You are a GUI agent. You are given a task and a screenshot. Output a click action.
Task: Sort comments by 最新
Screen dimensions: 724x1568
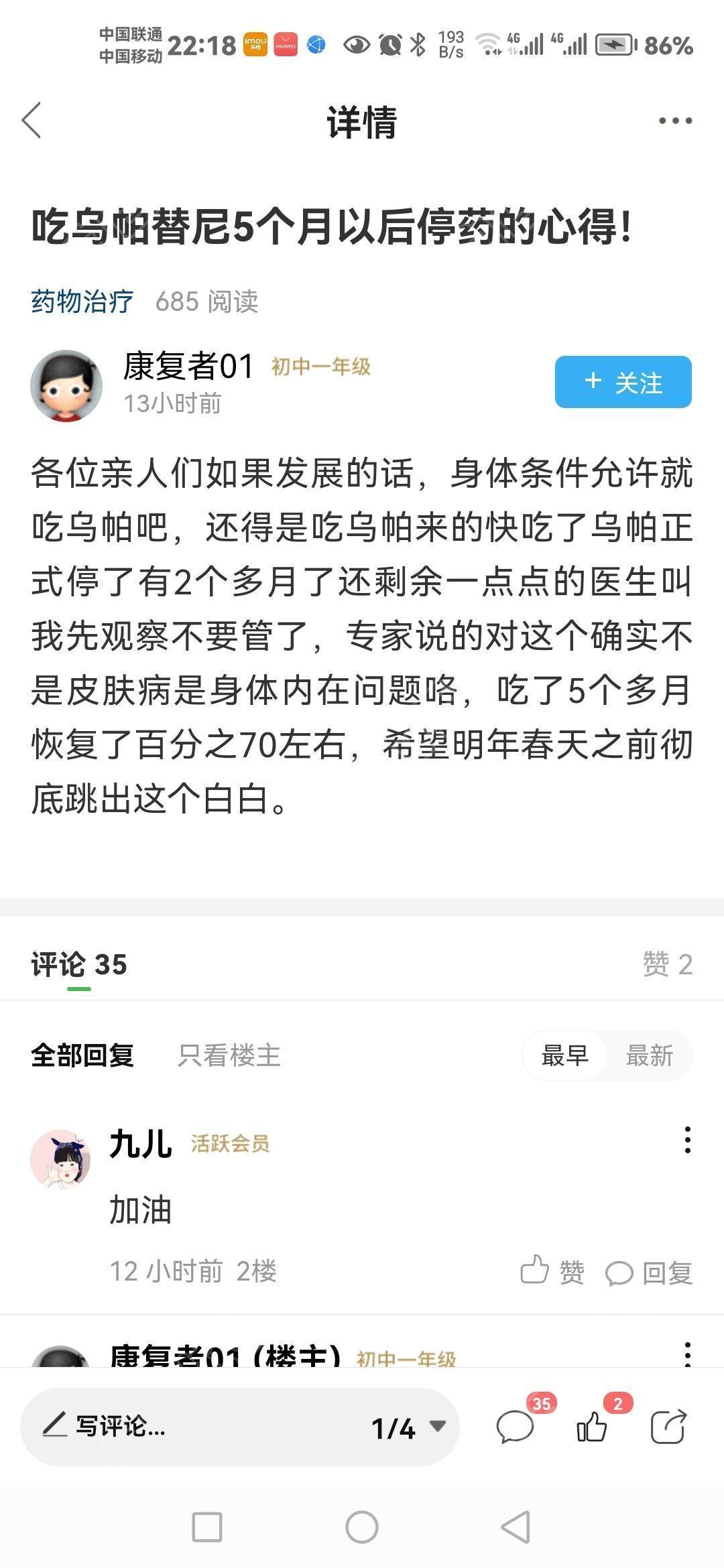649,1055
